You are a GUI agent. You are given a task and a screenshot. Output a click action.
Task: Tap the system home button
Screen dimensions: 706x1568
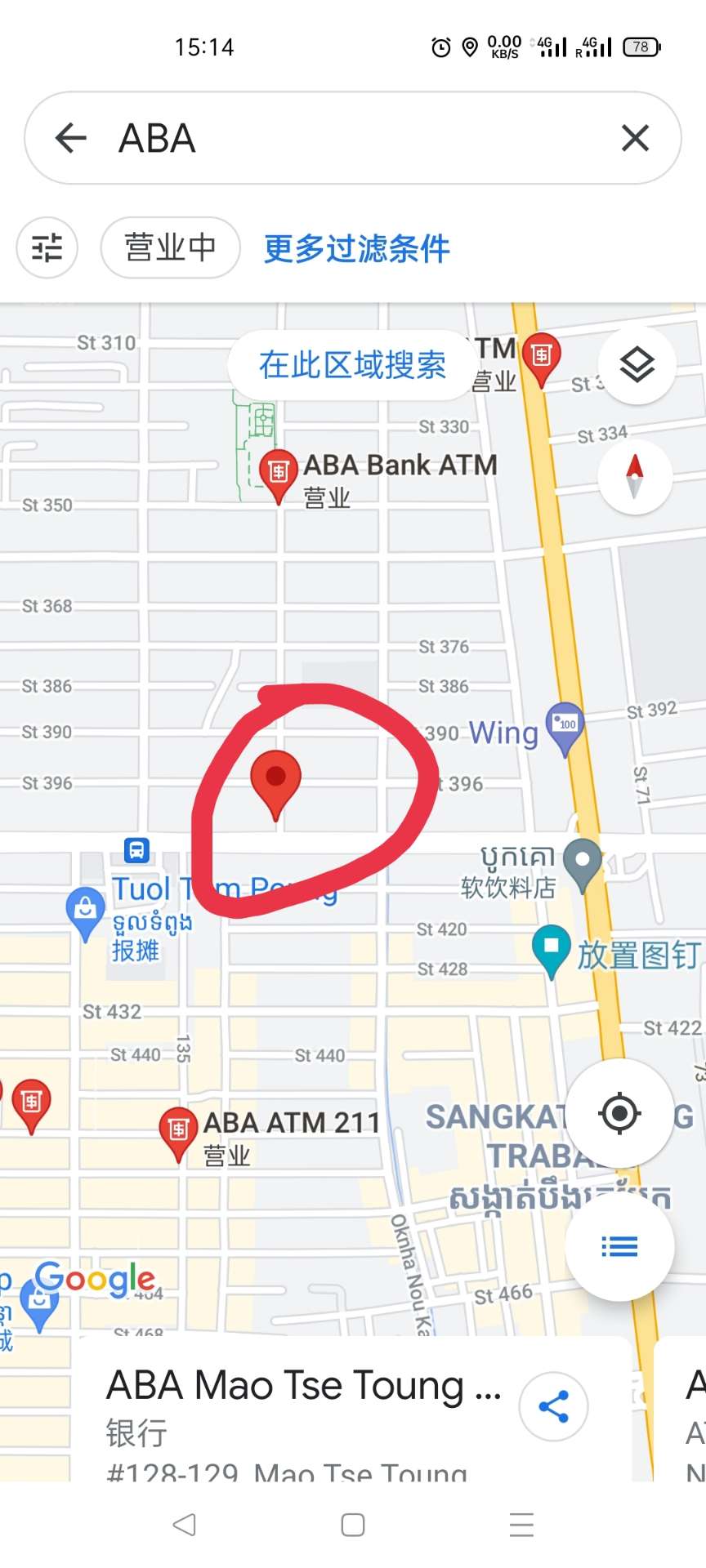353,1524
